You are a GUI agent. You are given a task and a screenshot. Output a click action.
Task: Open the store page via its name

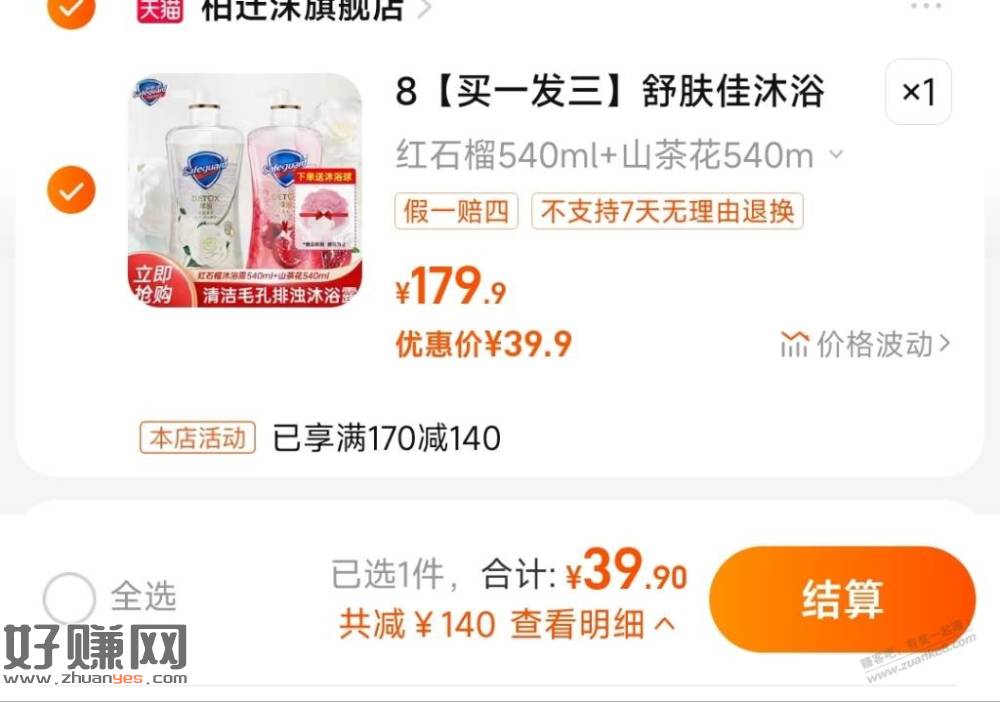point(302,9)
